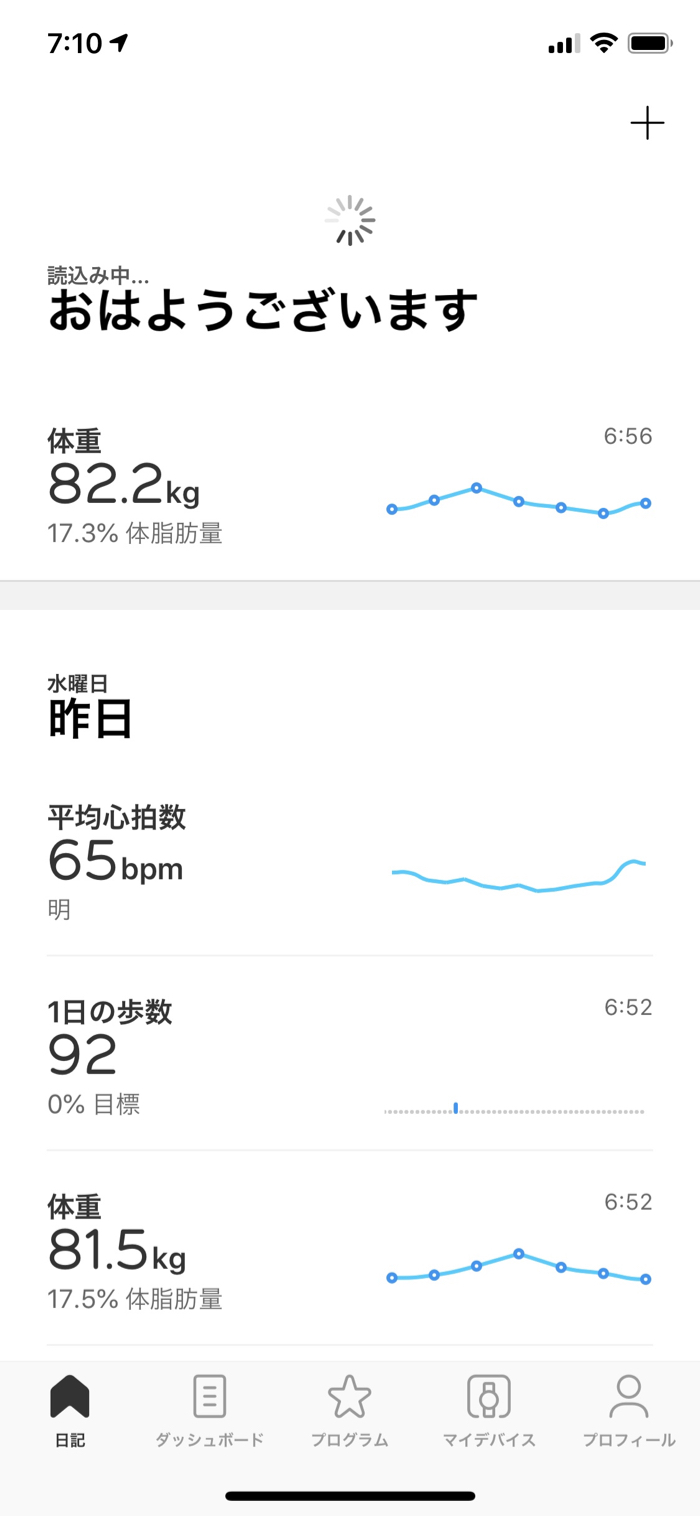The image size is (700, 1516).
Task: Switch to the プロフィール tab
Action: pyautogui.click(x=629, y=1411)
